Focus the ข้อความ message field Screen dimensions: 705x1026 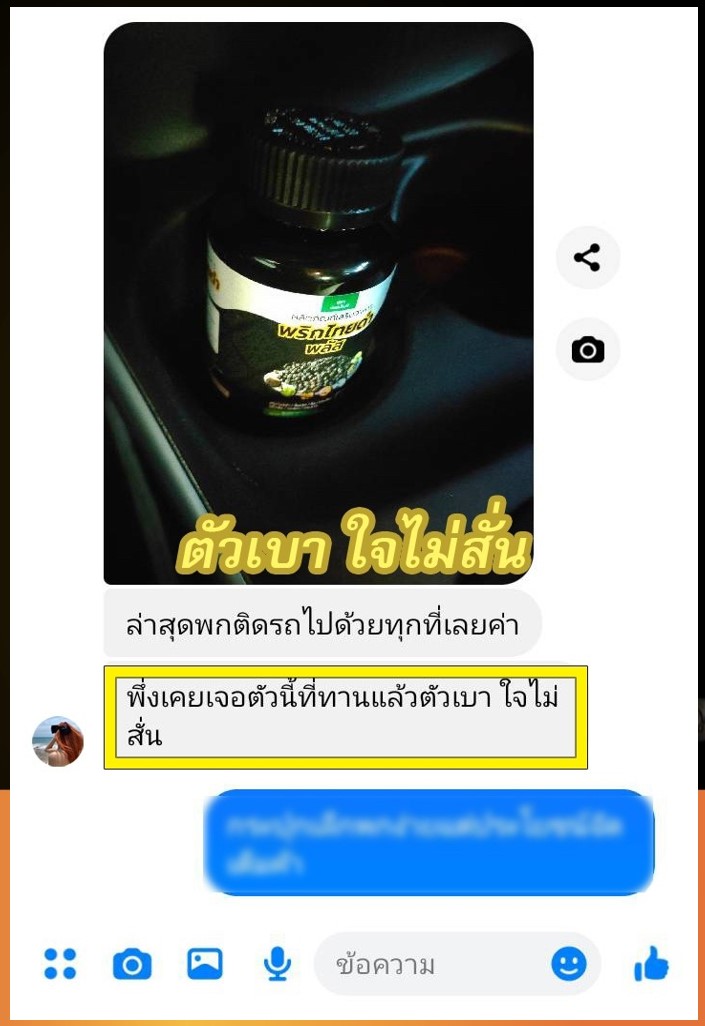click(x=430, y=965)
